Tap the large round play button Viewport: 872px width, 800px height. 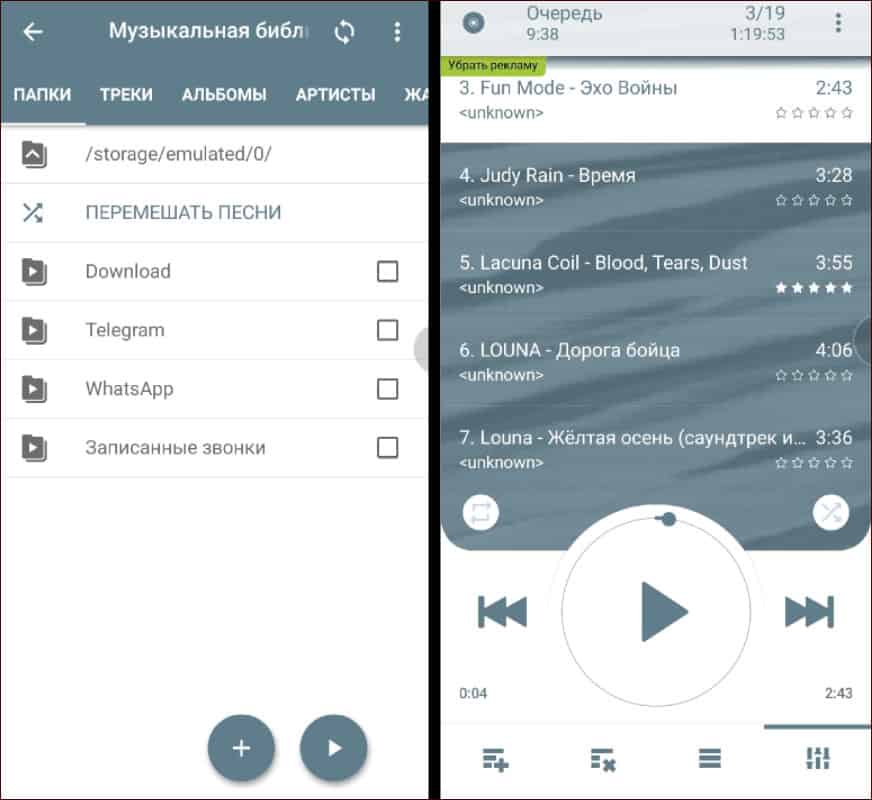pyautogui.click(x=657, y=611)
